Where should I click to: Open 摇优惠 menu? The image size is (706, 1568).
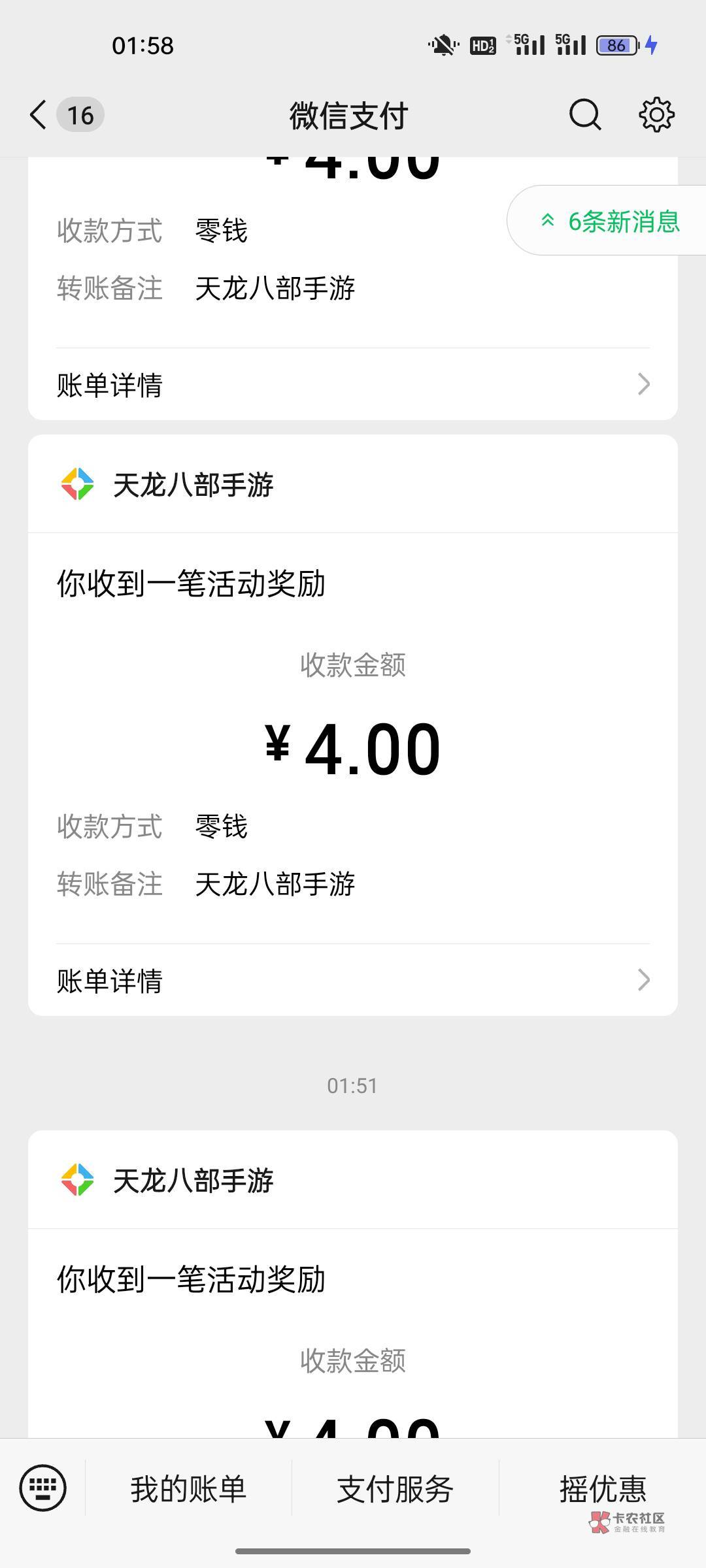[x=602, y=1490]
